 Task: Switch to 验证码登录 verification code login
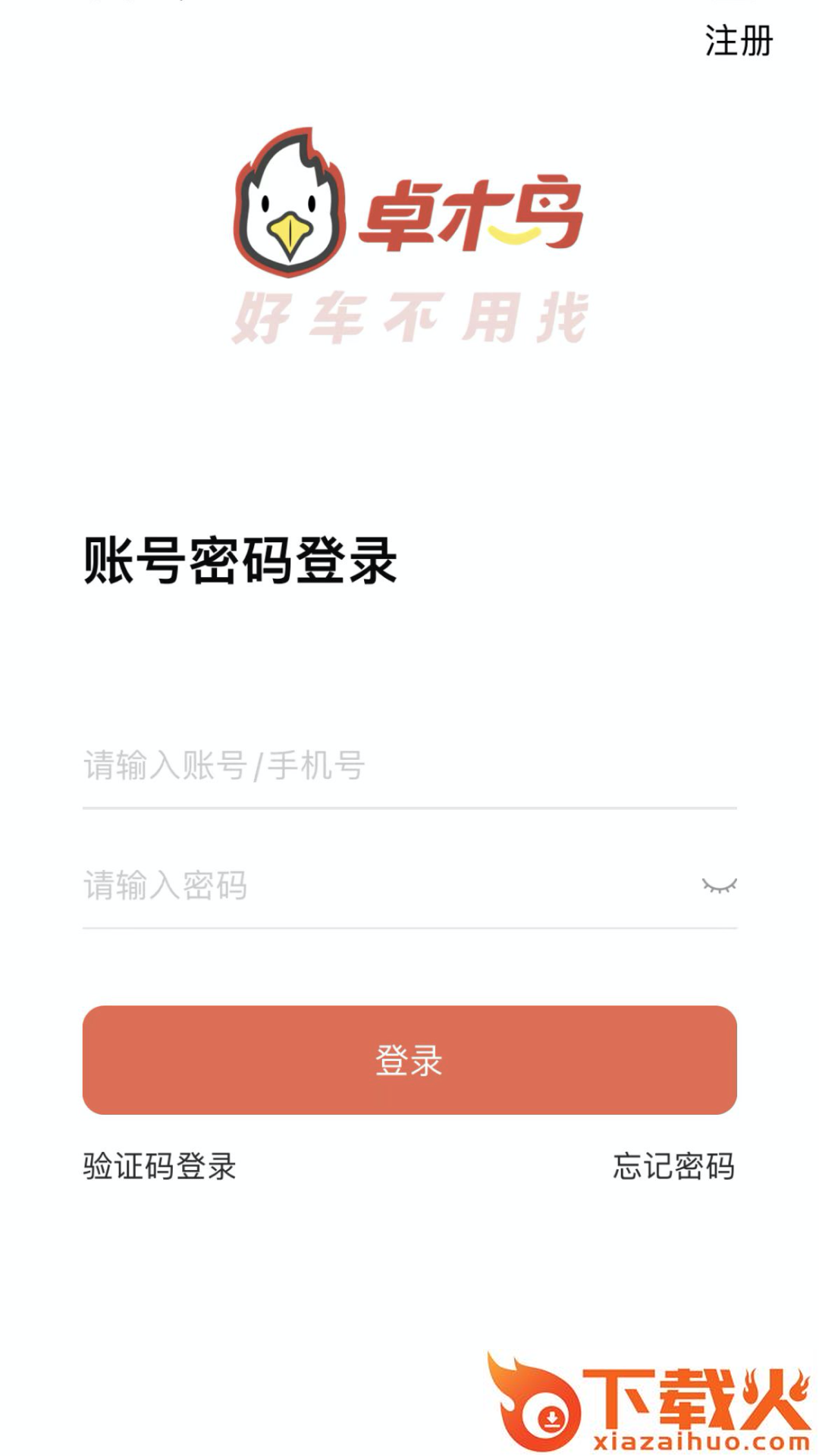point(160,1166)
